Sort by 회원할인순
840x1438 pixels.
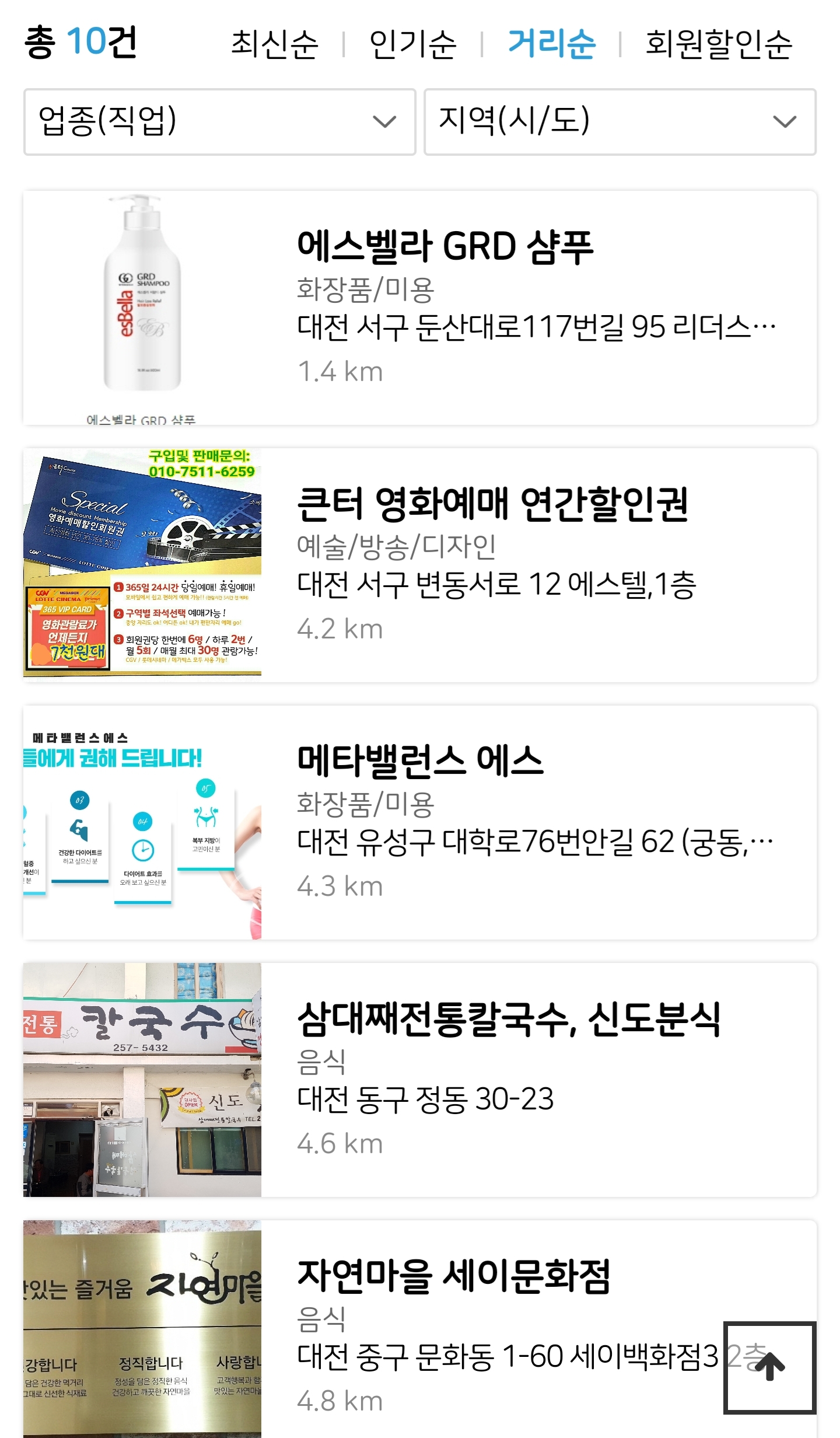tap(719, 44)
